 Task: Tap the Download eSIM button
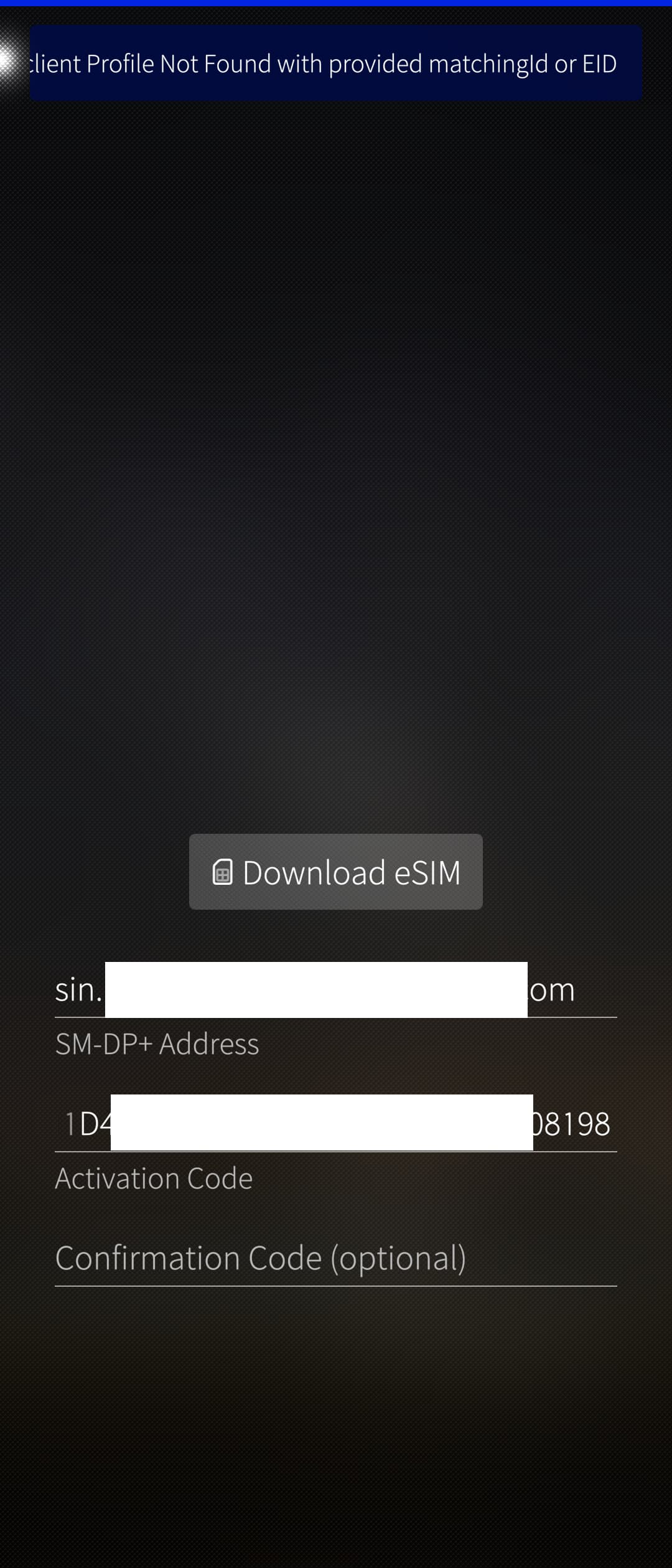click(336, 871)
